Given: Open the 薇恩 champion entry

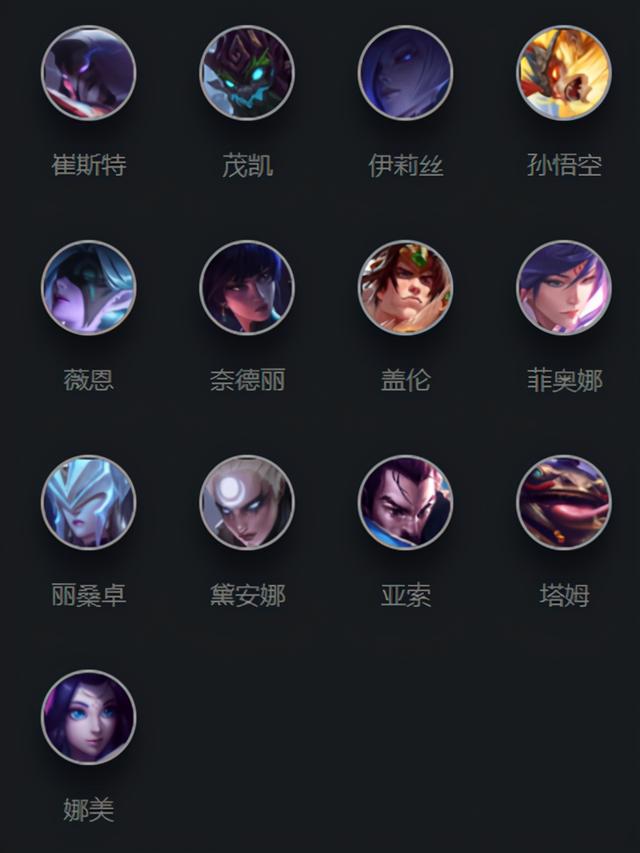Looking at the screenshot, I should pyautogui.click(x=88, y=288).
